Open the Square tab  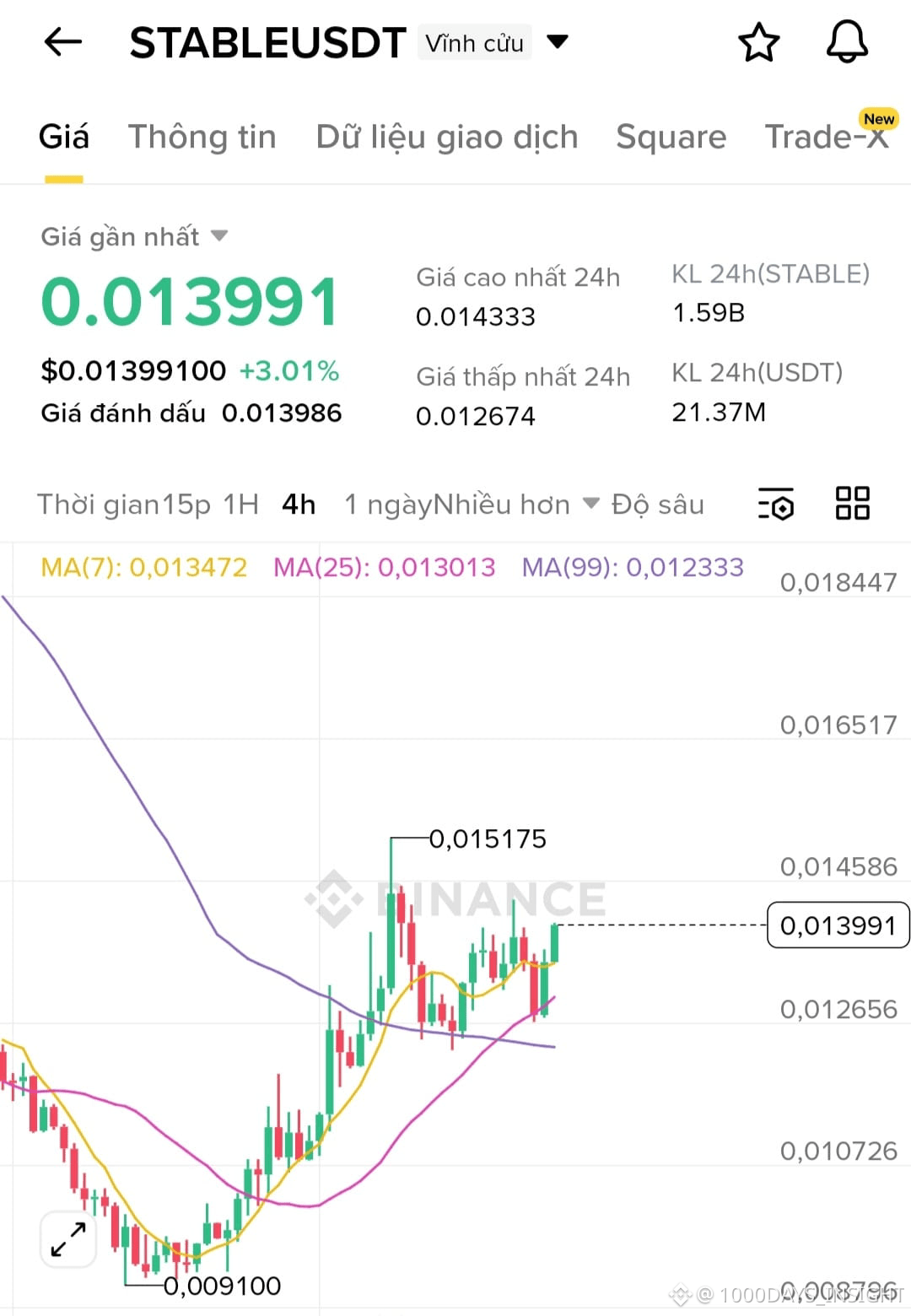[671, 137]
